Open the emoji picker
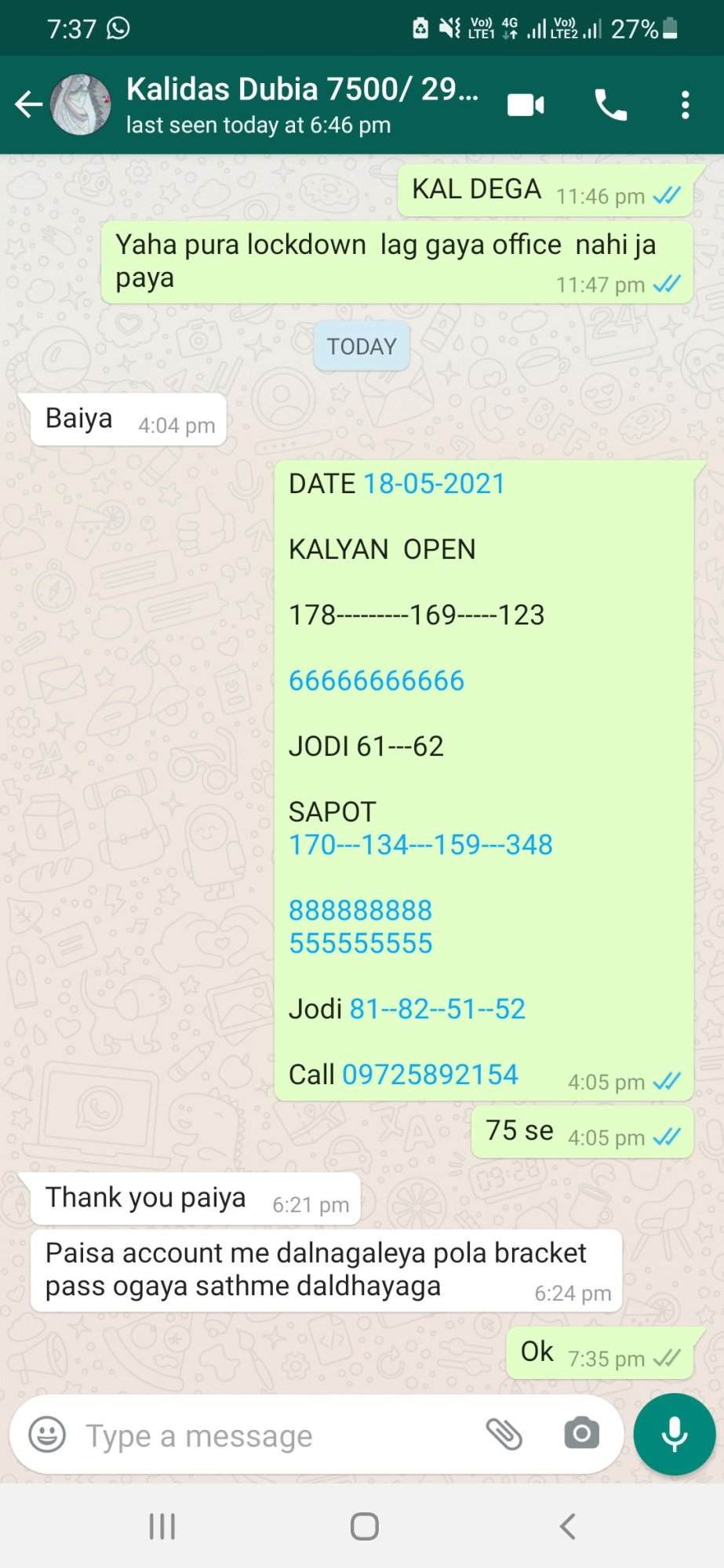The image size is (724, 1568). [47, 1435]
